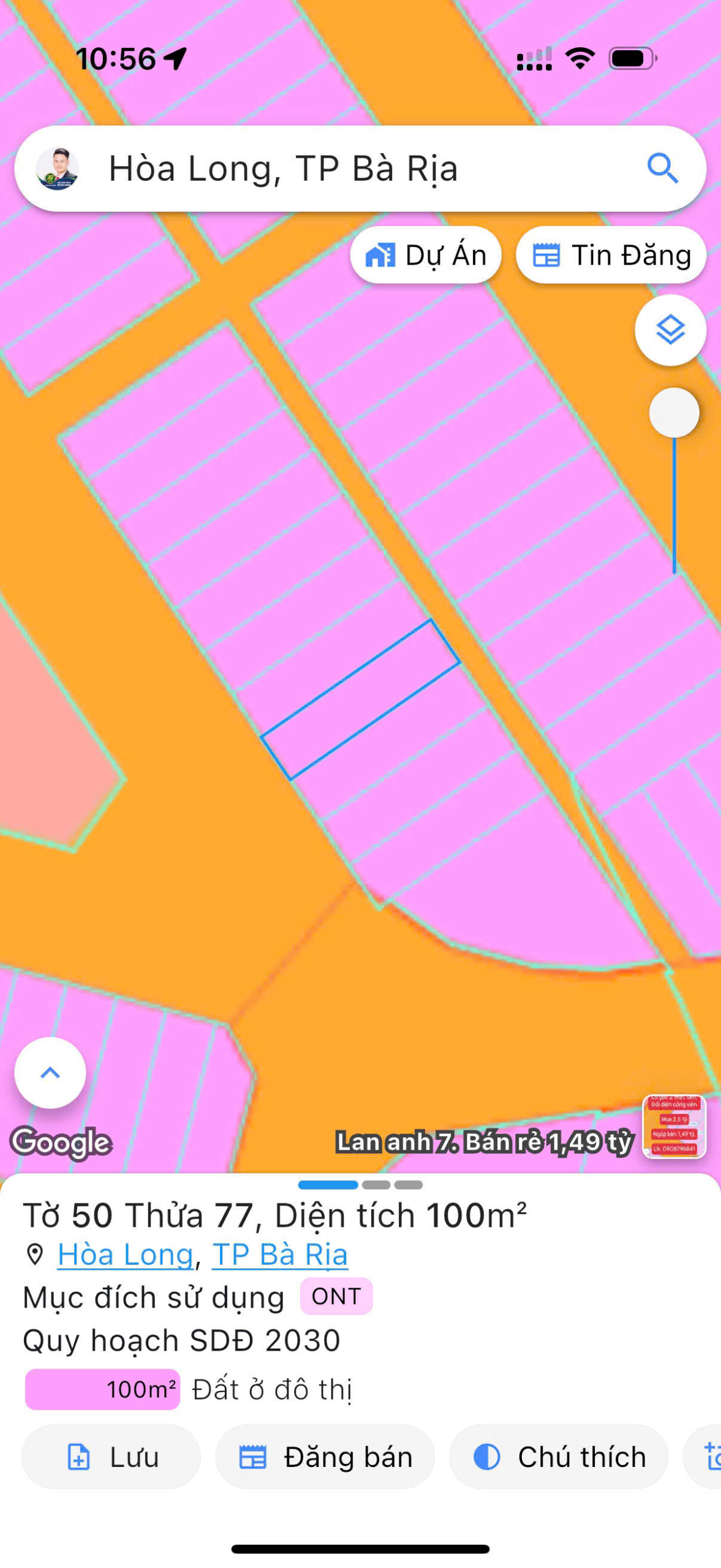Open the profile avatar in search bar
Screen dimensions: 721x1568
click(x=57, y=168)
